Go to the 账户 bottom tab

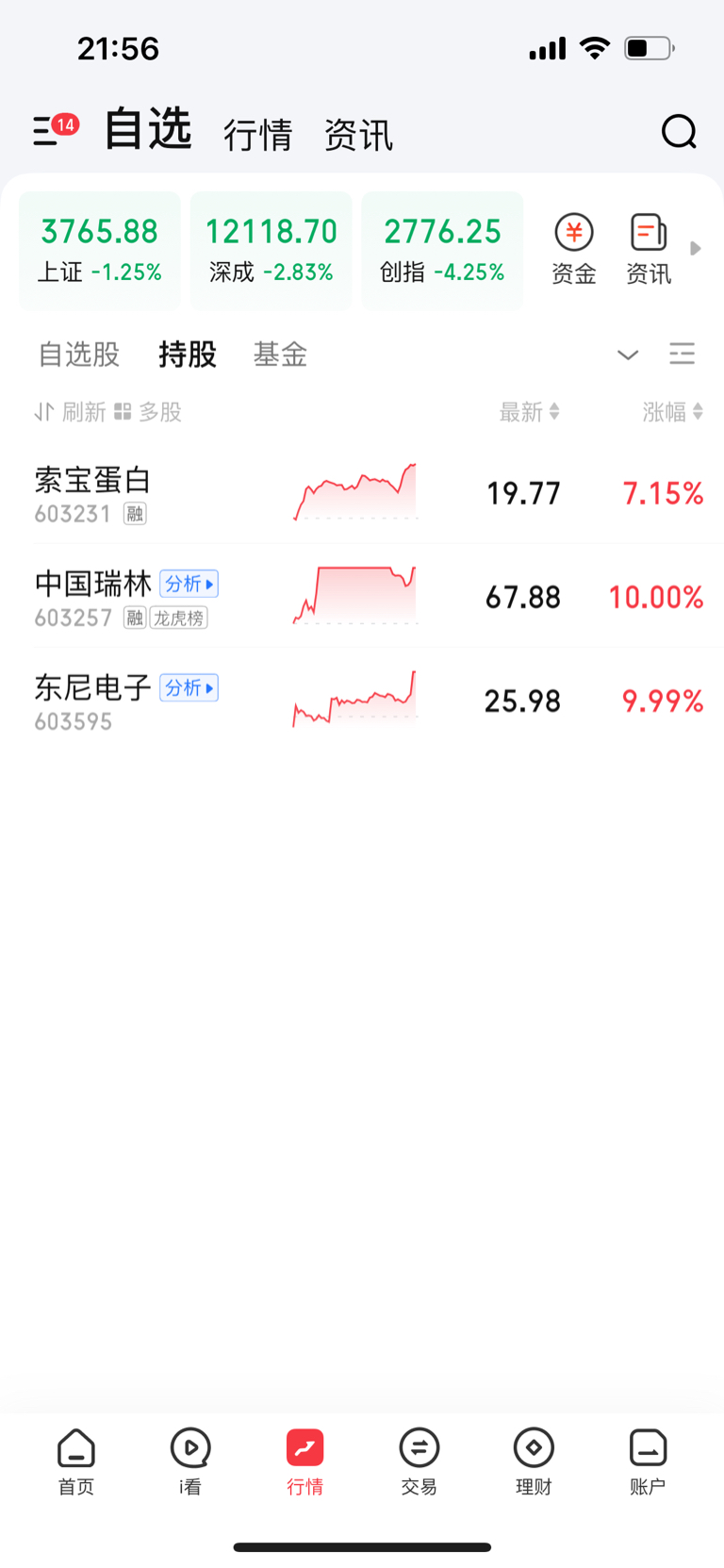pos(648,1462)
